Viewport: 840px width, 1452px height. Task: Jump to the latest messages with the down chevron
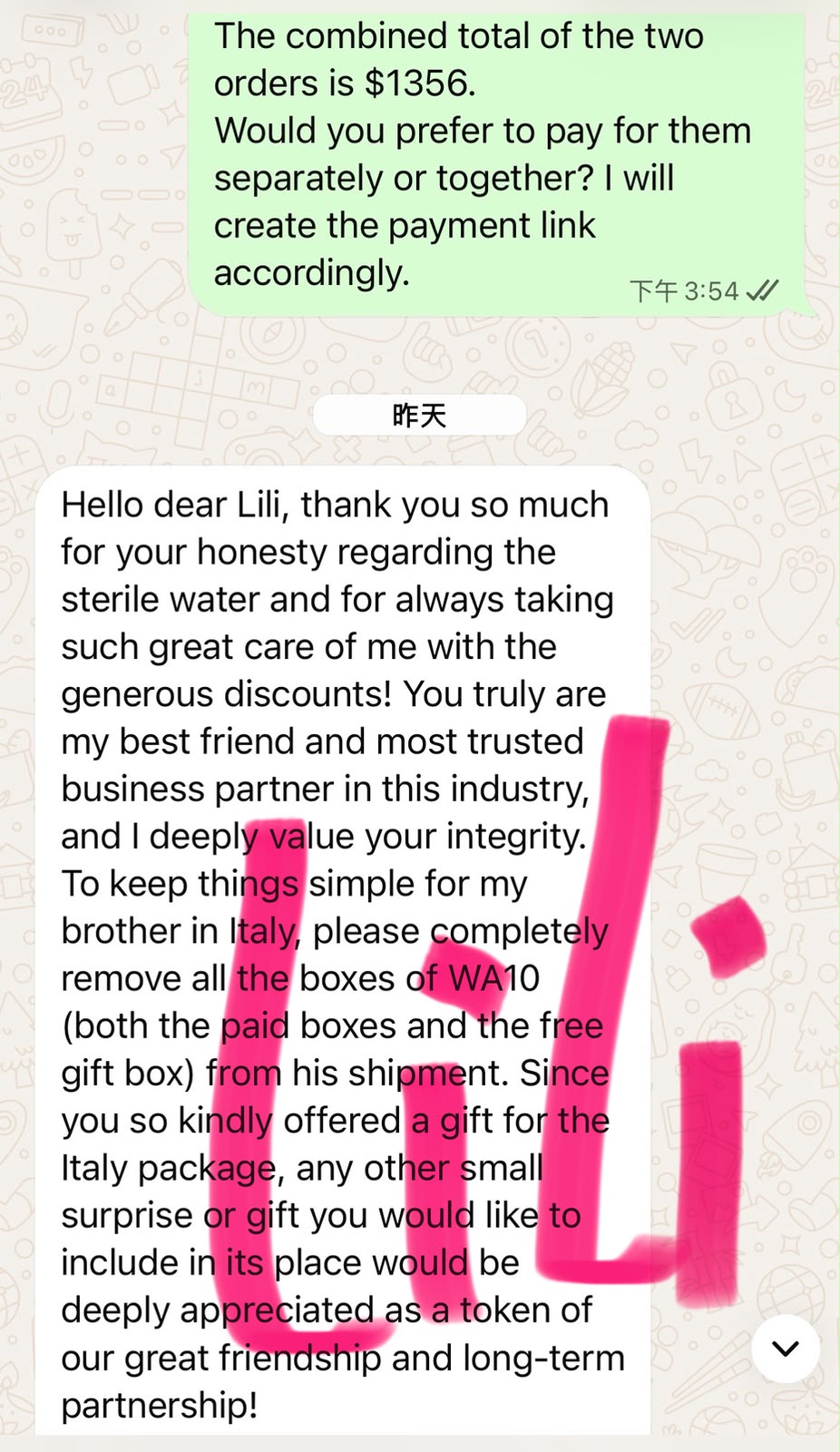[786, 1349]
